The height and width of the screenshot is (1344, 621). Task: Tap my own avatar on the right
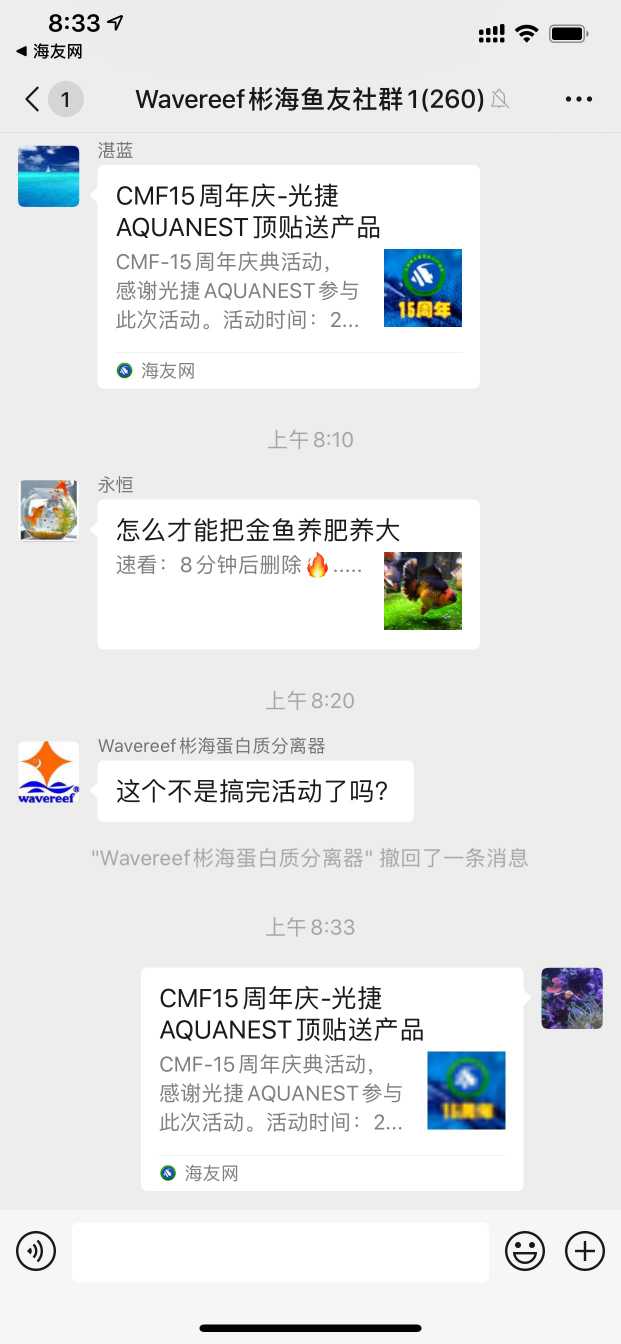pos(572,998)
